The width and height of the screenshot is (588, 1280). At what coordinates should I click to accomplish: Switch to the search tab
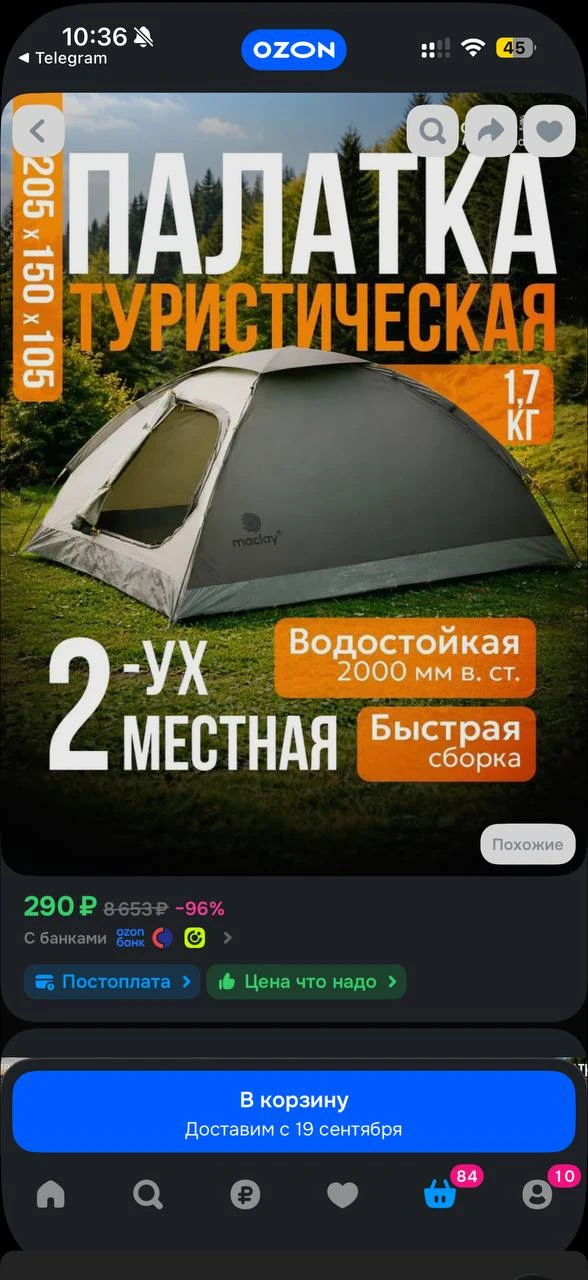pos(148,1194)
